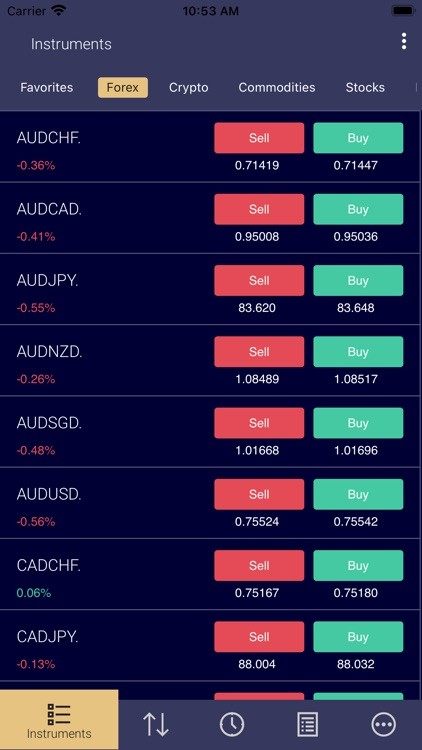Sell AUDUSD at 0.75524
Image resolution: width=422 pixels, height=750 pixels.
pos(259,495)
